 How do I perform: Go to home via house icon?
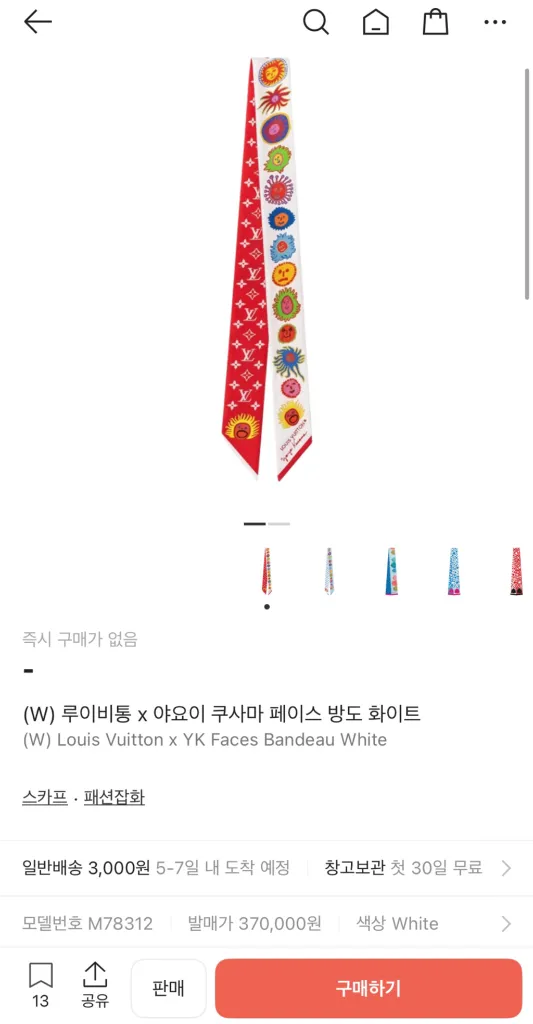(x=376, y=22)
